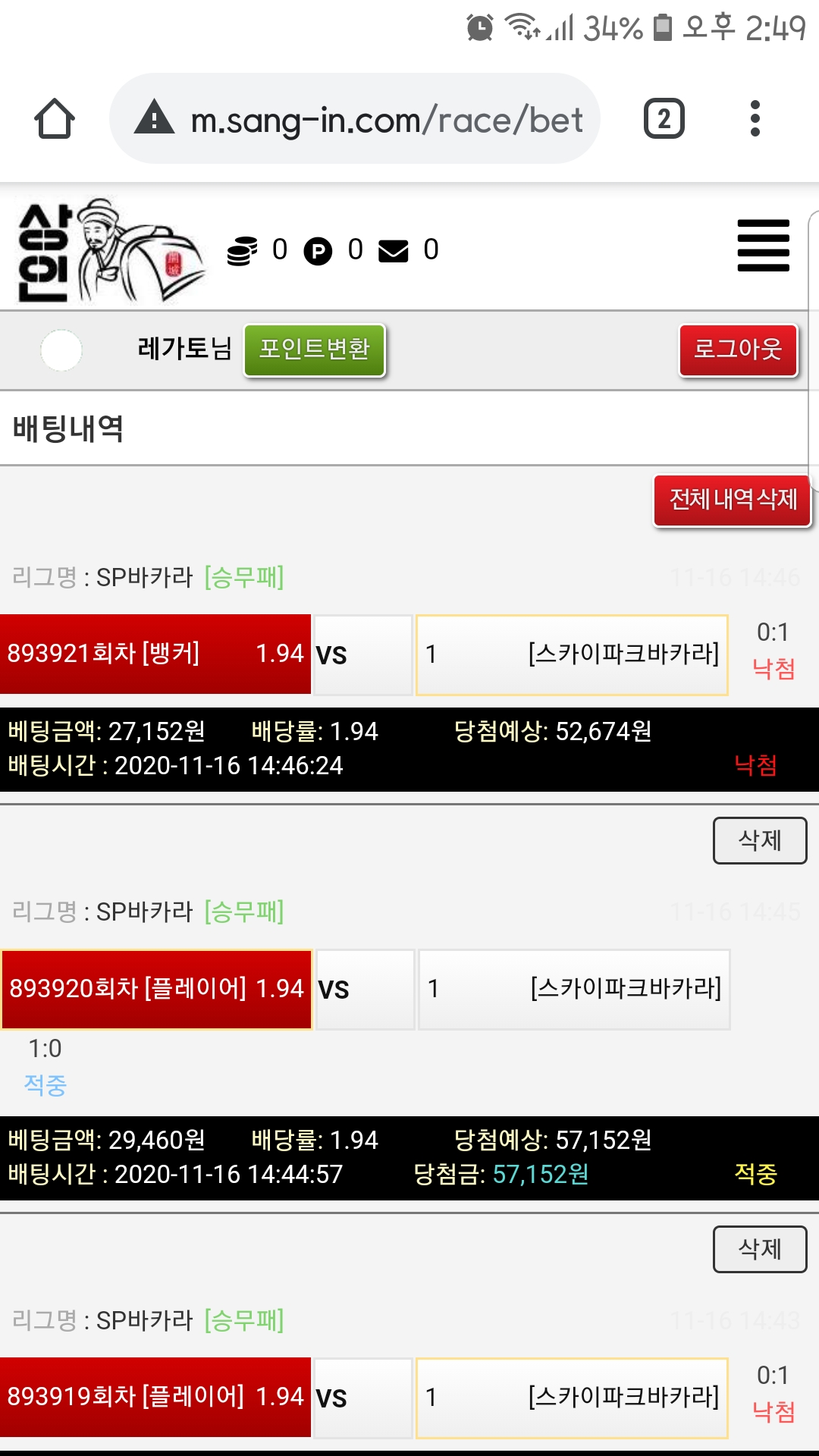The image size is (819, 1456).
Task: Go to the browser home page
Action: (x=55, y=119)
